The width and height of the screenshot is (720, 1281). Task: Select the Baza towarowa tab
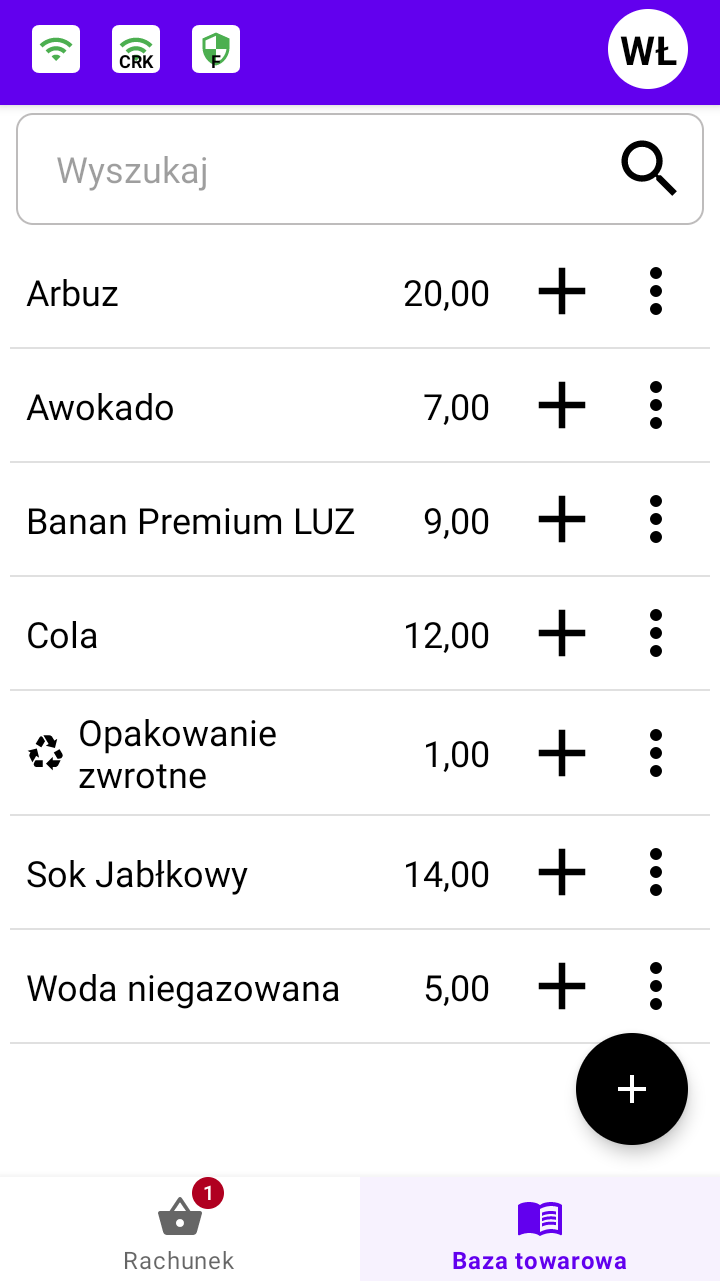(540, 1228)
